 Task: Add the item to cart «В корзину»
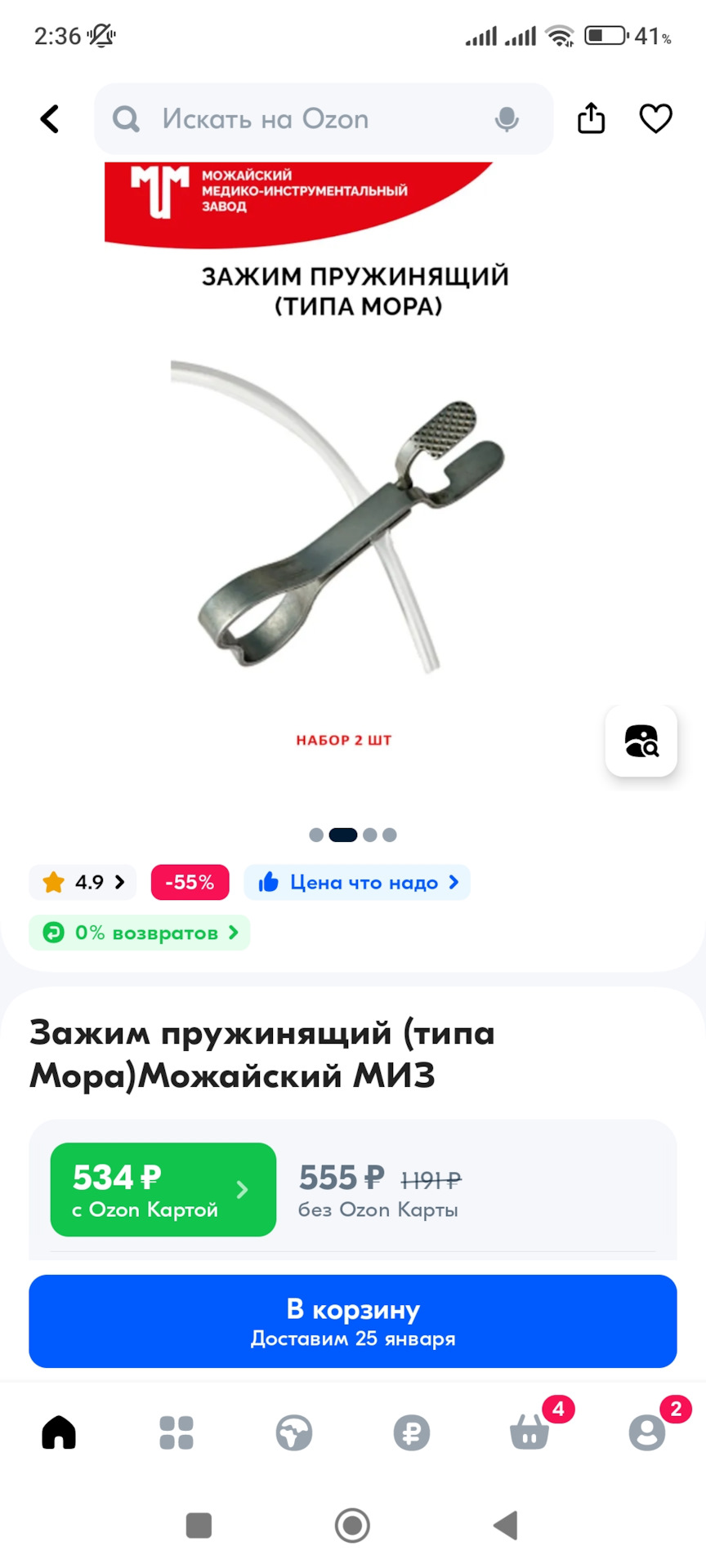(x=353, y=1321)
